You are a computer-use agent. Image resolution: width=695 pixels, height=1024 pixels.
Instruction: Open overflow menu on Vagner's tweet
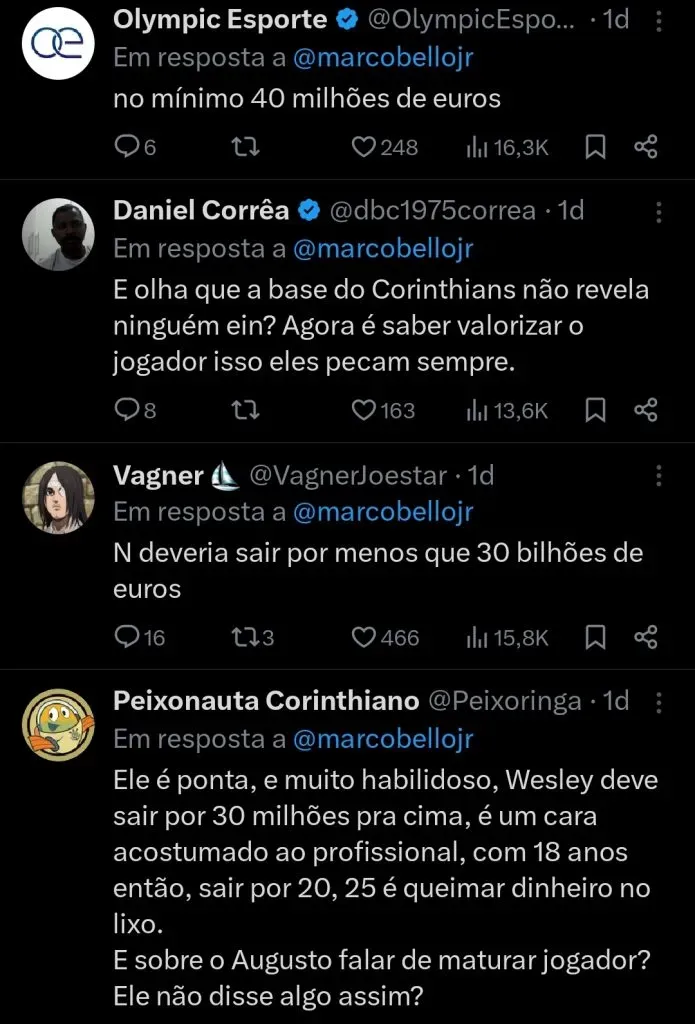pyautogui.click(x=658, y=475)
